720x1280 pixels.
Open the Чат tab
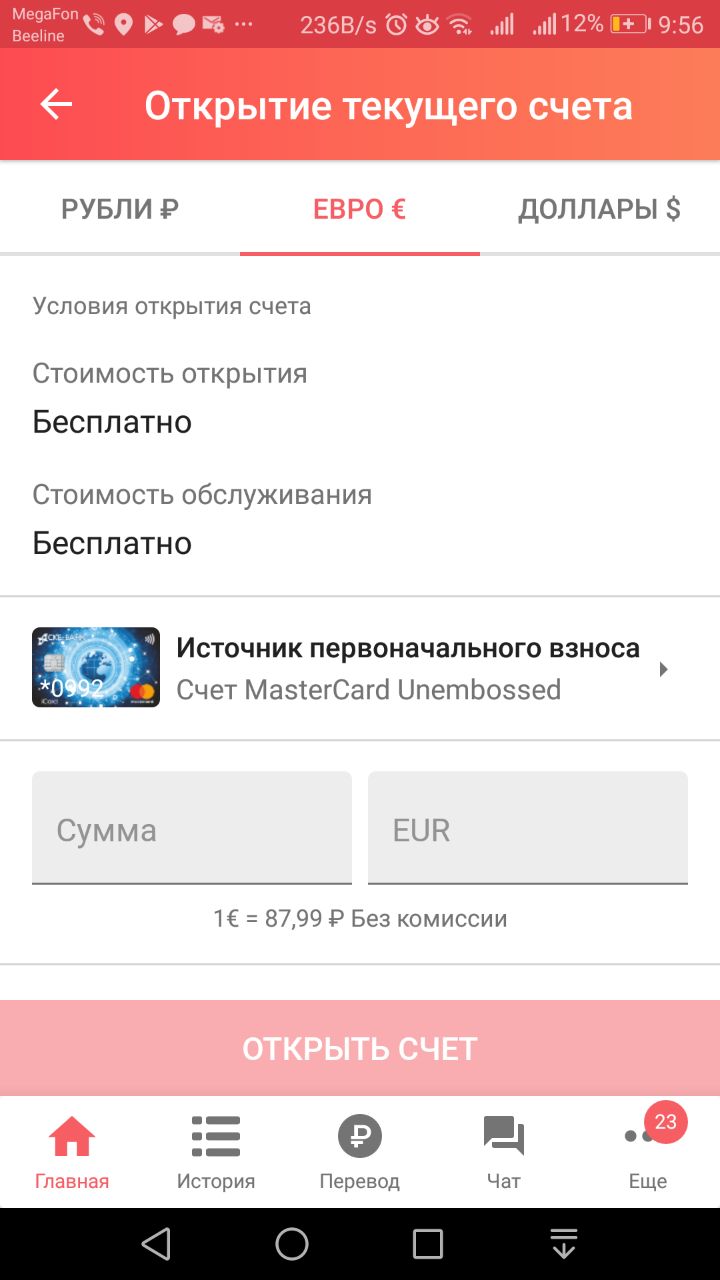pyautogui.click(x=504, y=1153)
